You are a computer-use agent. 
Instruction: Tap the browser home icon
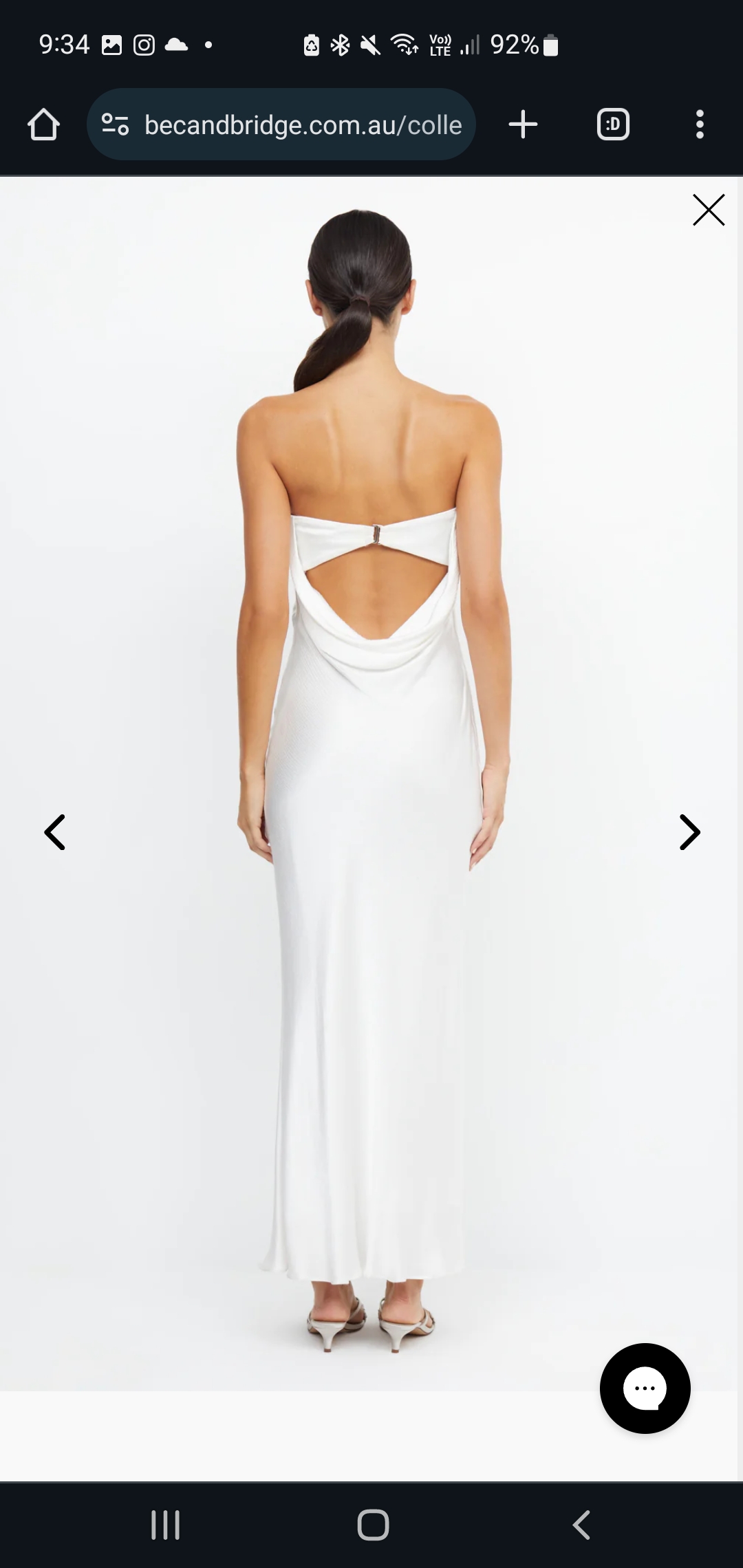(43, 124)
